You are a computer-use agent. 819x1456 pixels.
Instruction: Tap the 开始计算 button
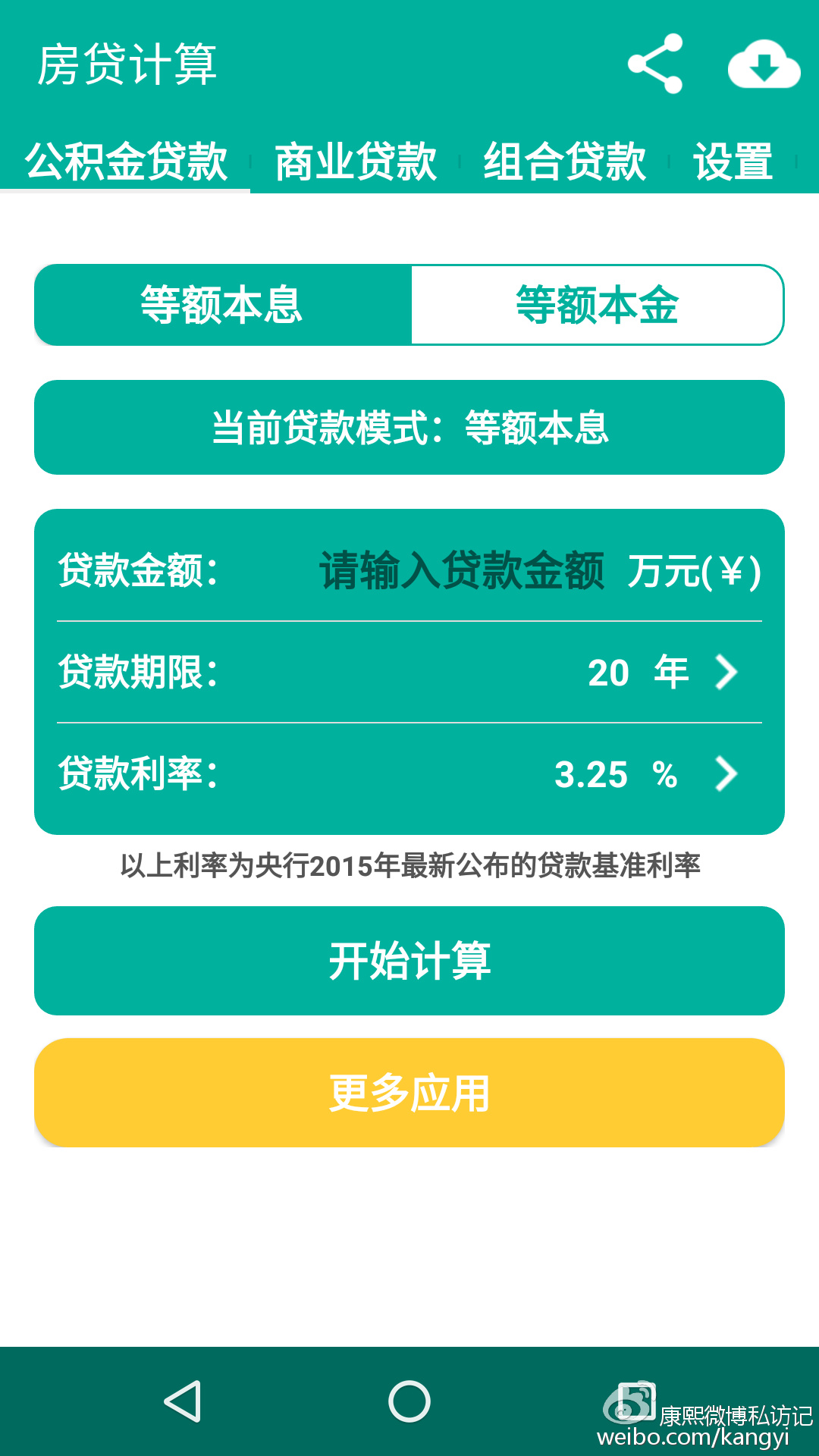pos(409,961)
